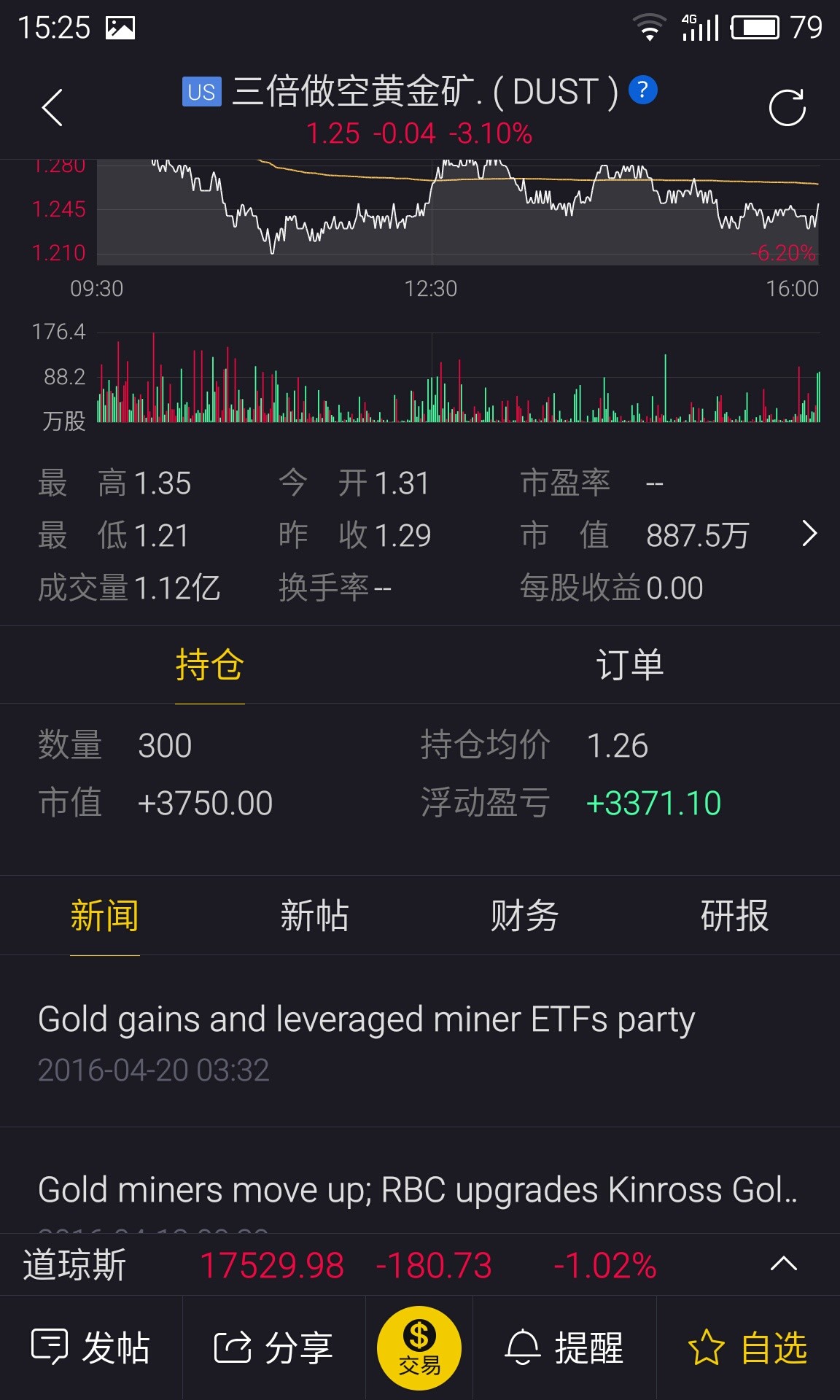Tap 发帖 to write a post
840x1400 pixels.
(x=91, y=1347)
